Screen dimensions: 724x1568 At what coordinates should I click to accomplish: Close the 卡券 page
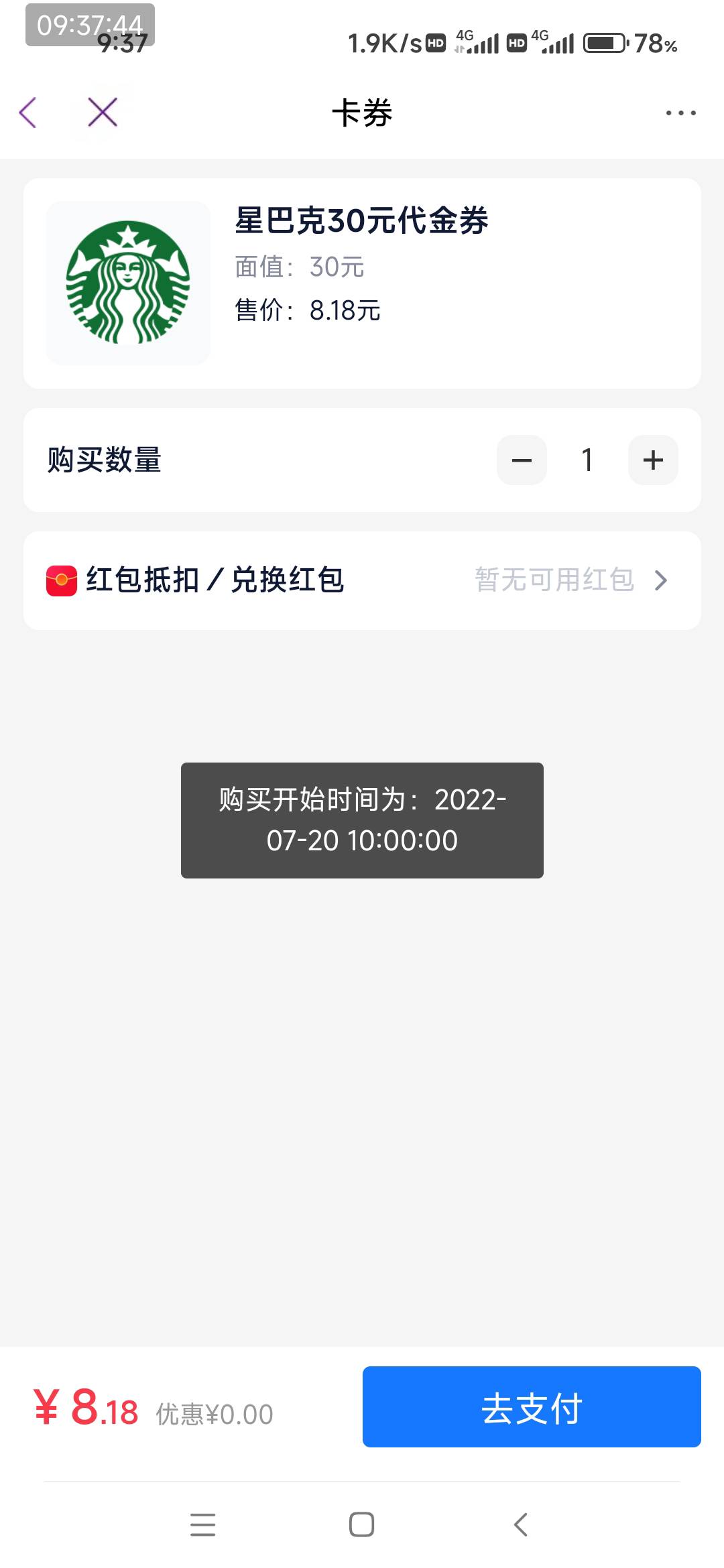[103, 112]
